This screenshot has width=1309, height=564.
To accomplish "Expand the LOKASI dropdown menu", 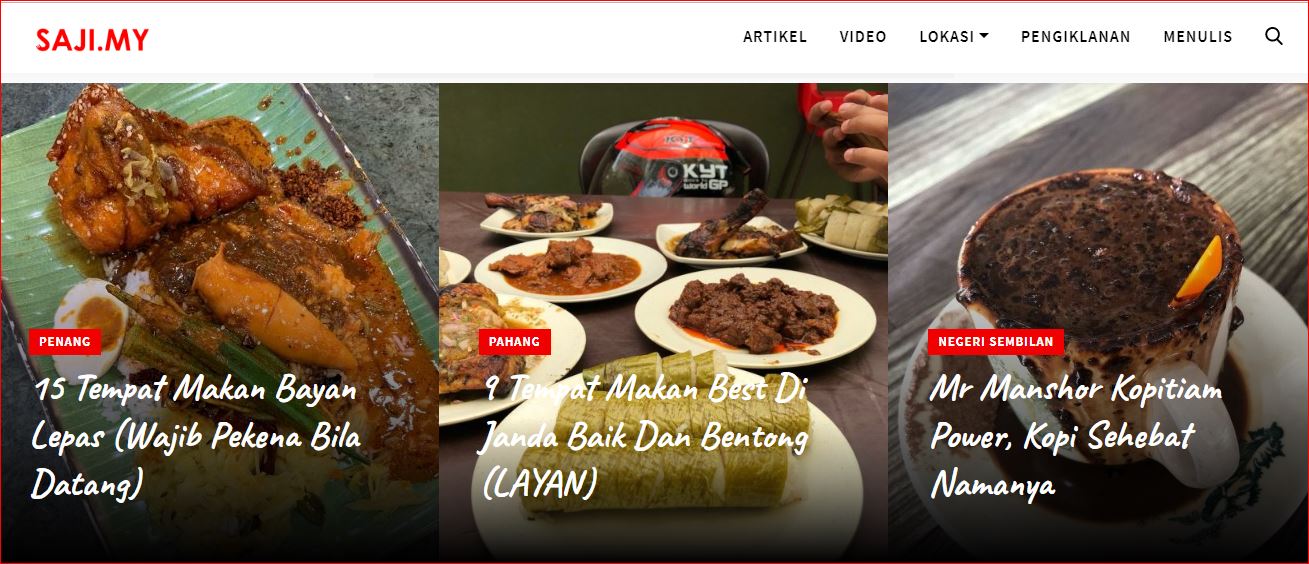I will 953,37.
